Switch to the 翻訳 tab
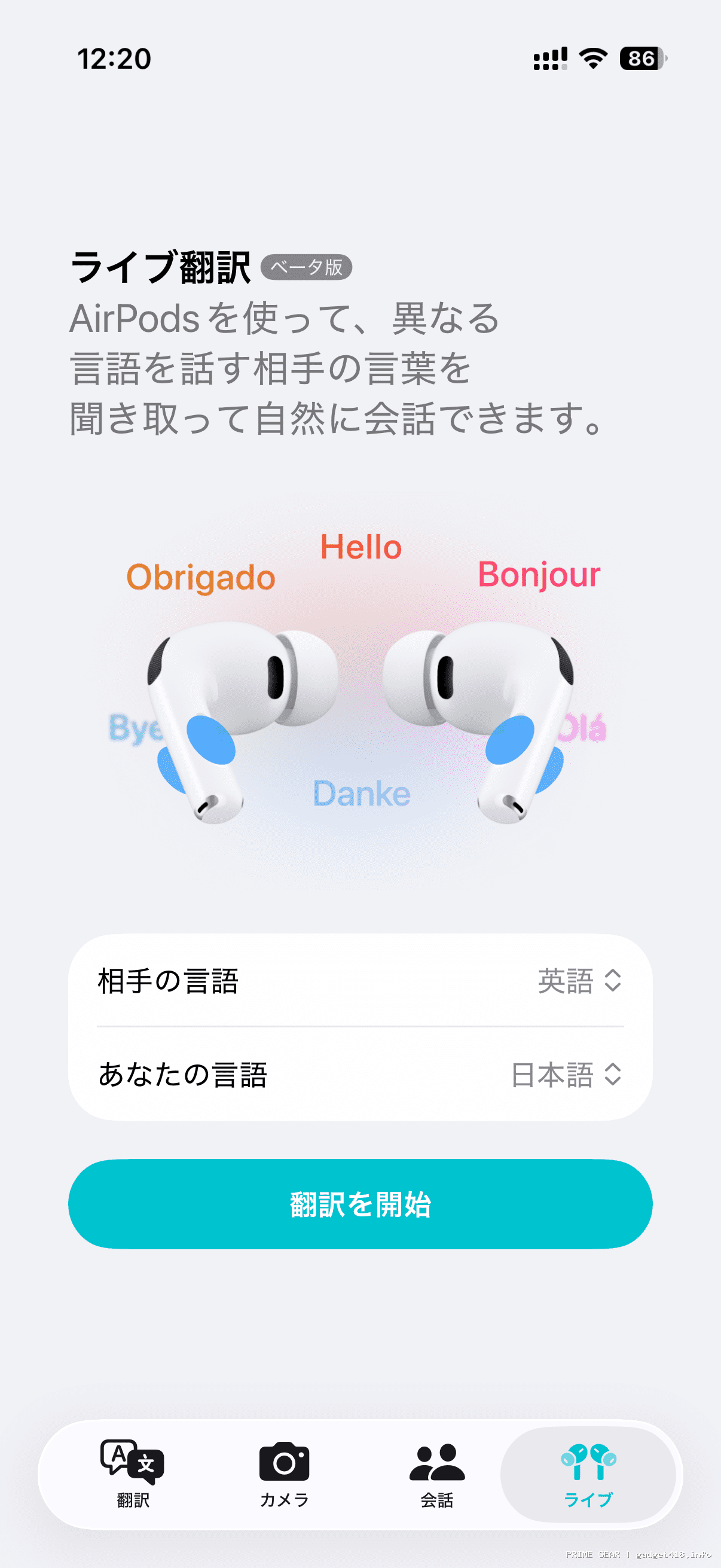 (133, 1474)
